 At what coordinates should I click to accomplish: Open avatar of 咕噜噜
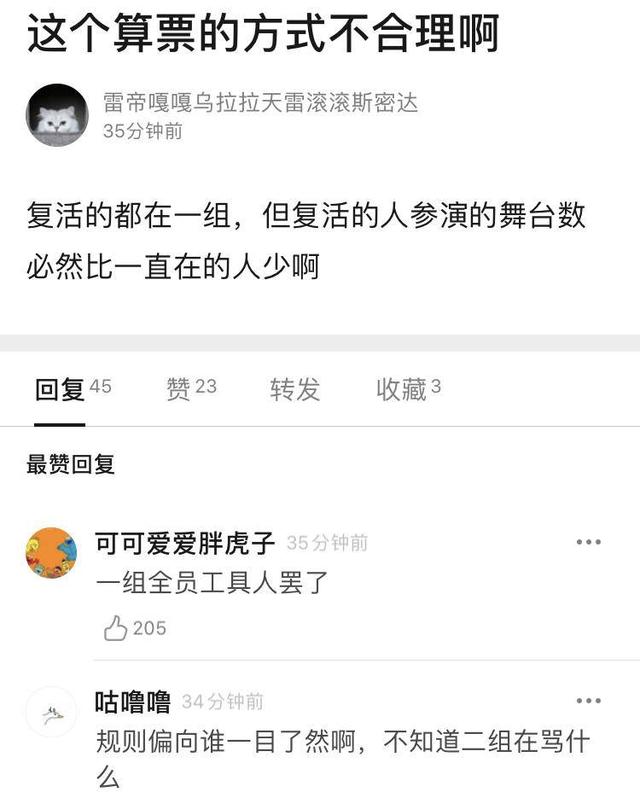click(51, 712)
